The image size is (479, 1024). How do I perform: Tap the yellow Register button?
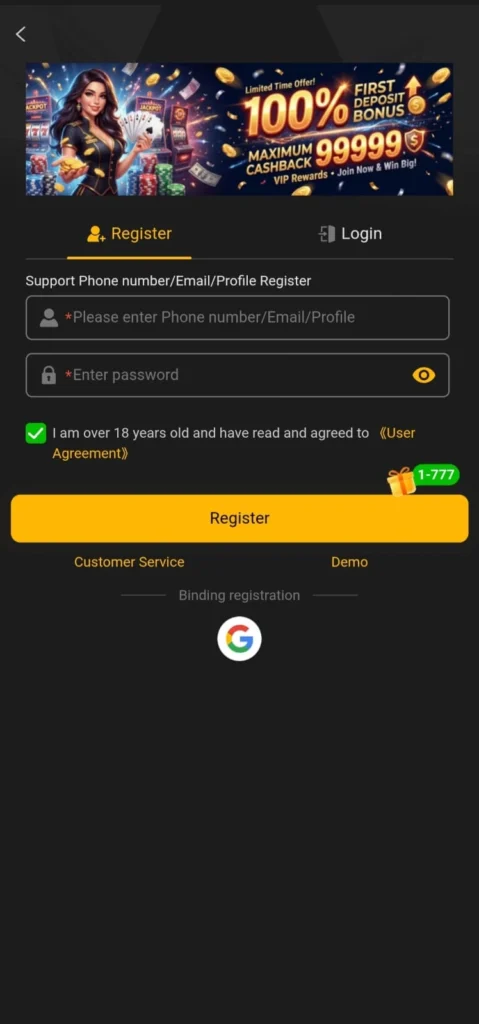point(239,519)
